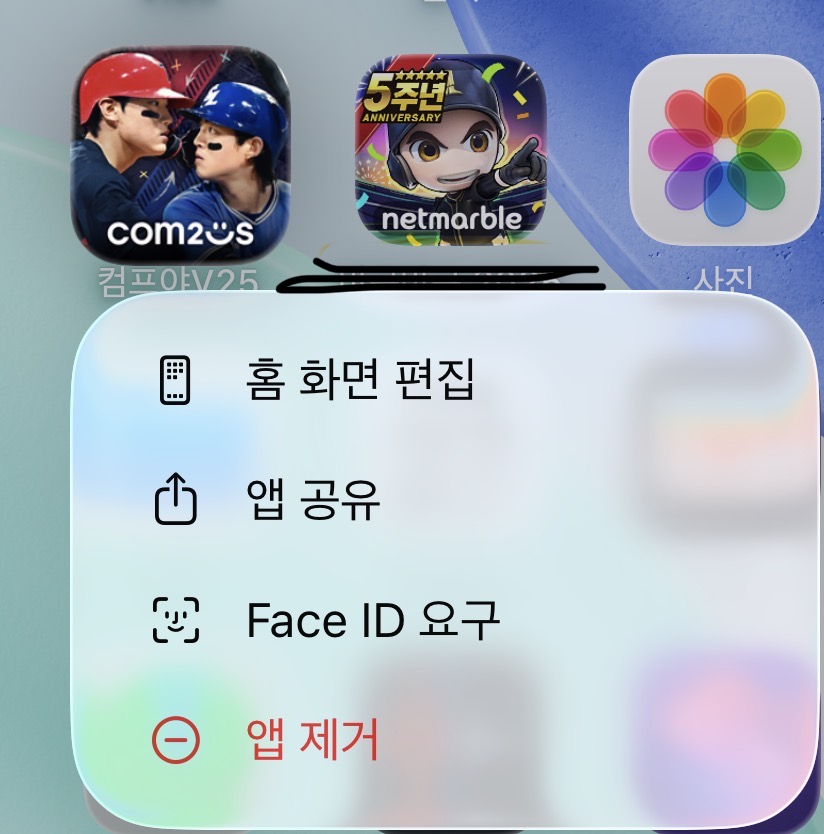Select 홈 화면 편집 from the menu

coord(360,381)
